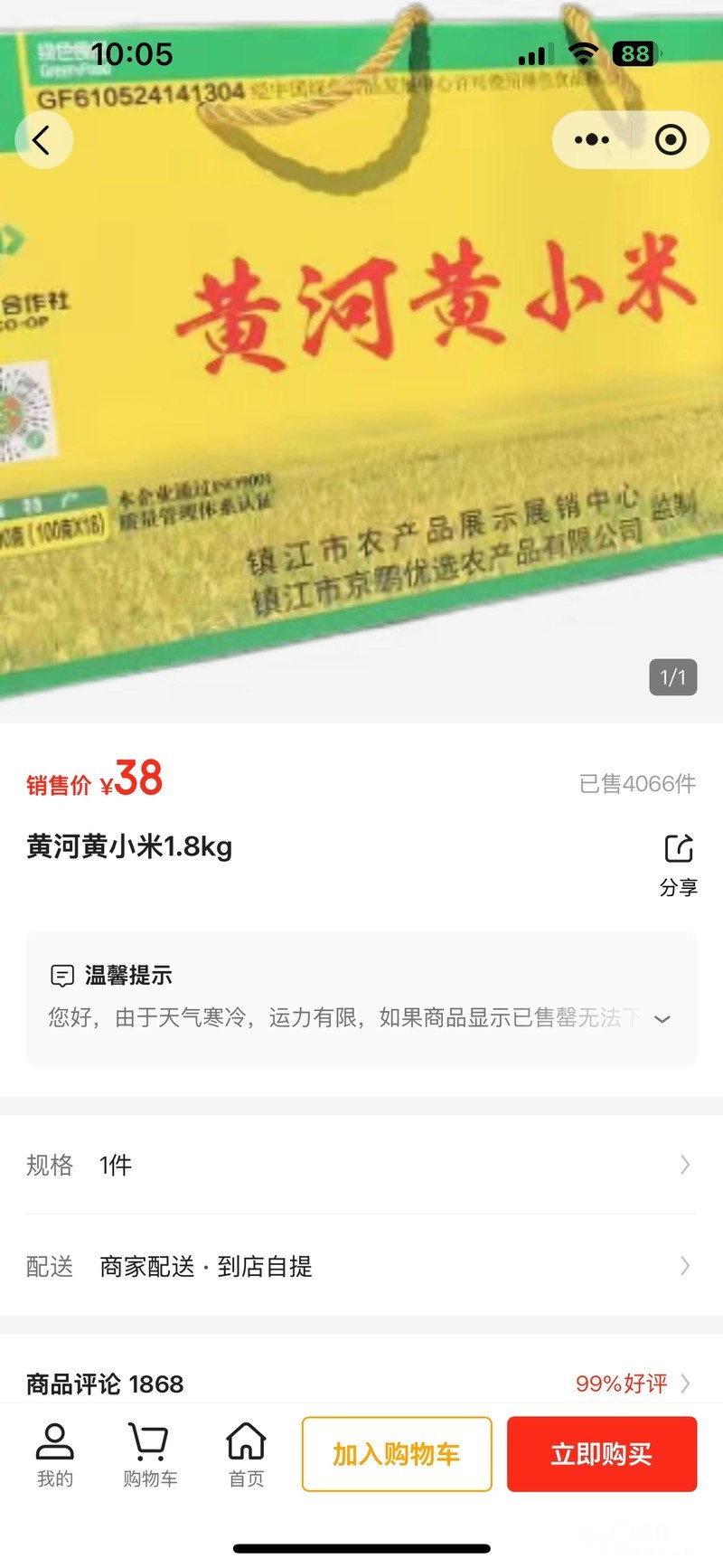Go back using the arrow icon
The width and height of the screenshot is (723, 1568).
pos(42,140)
